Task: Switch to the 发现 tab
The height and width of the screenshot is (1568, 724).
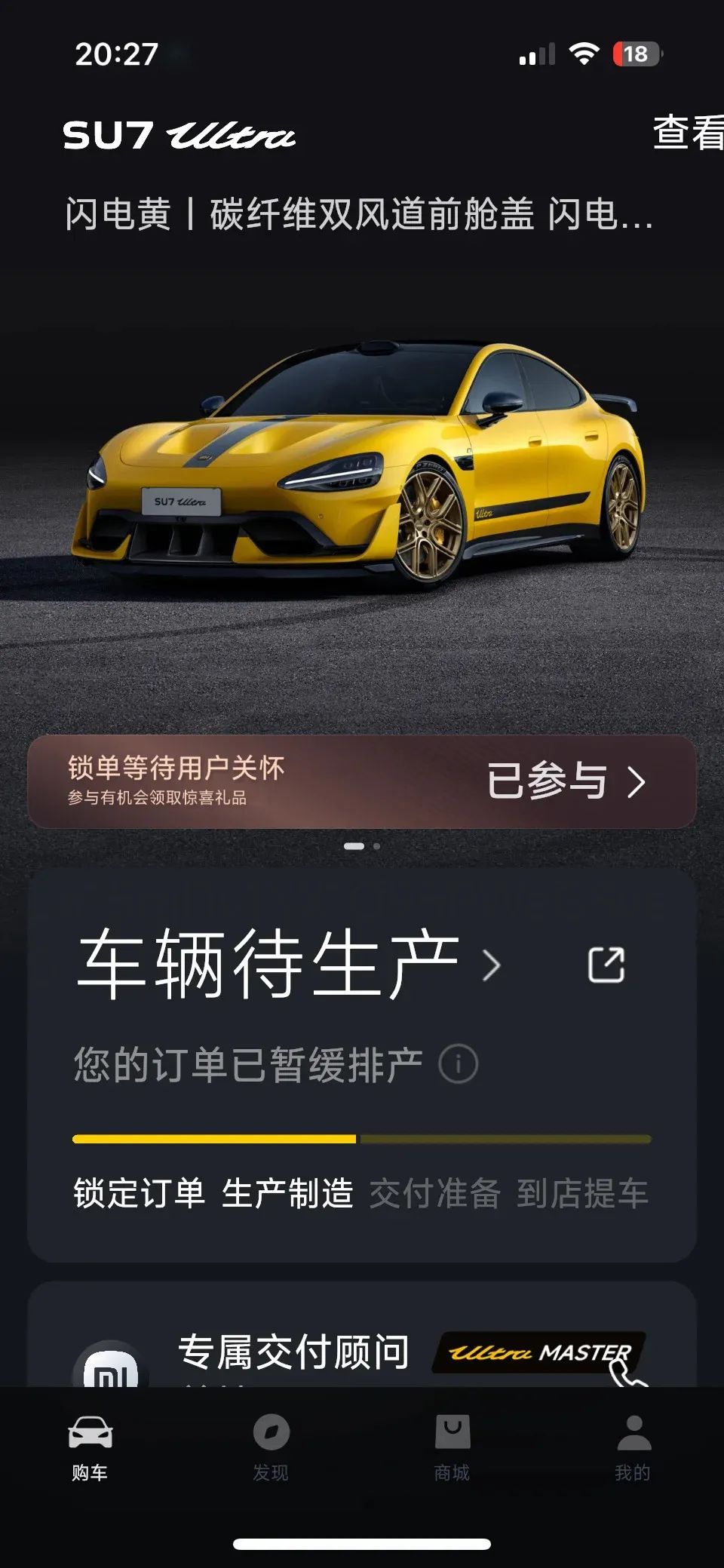Action: [x=271, y=1448]
